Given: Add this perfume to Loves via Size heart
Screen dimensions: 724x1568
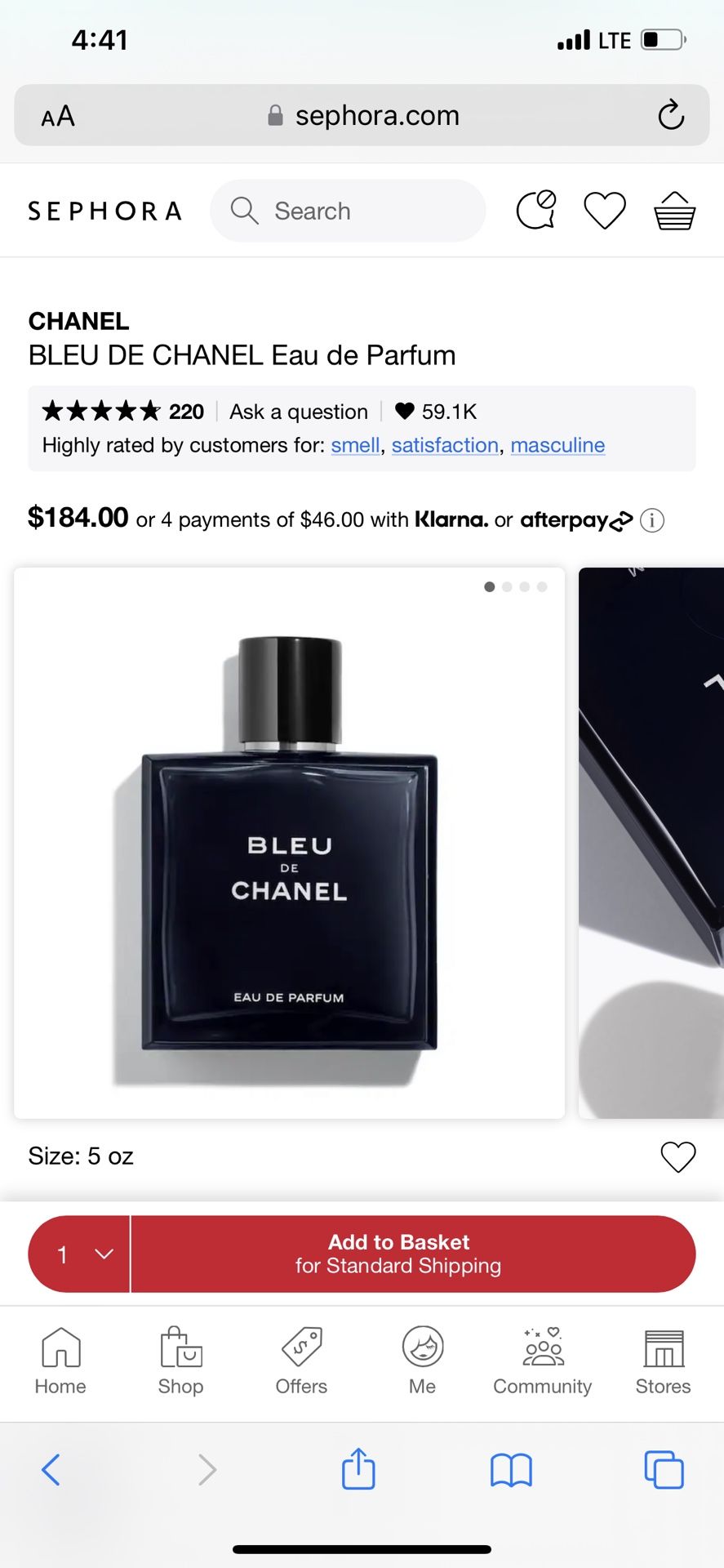Looking at the screenshot, I should 677,1156.
